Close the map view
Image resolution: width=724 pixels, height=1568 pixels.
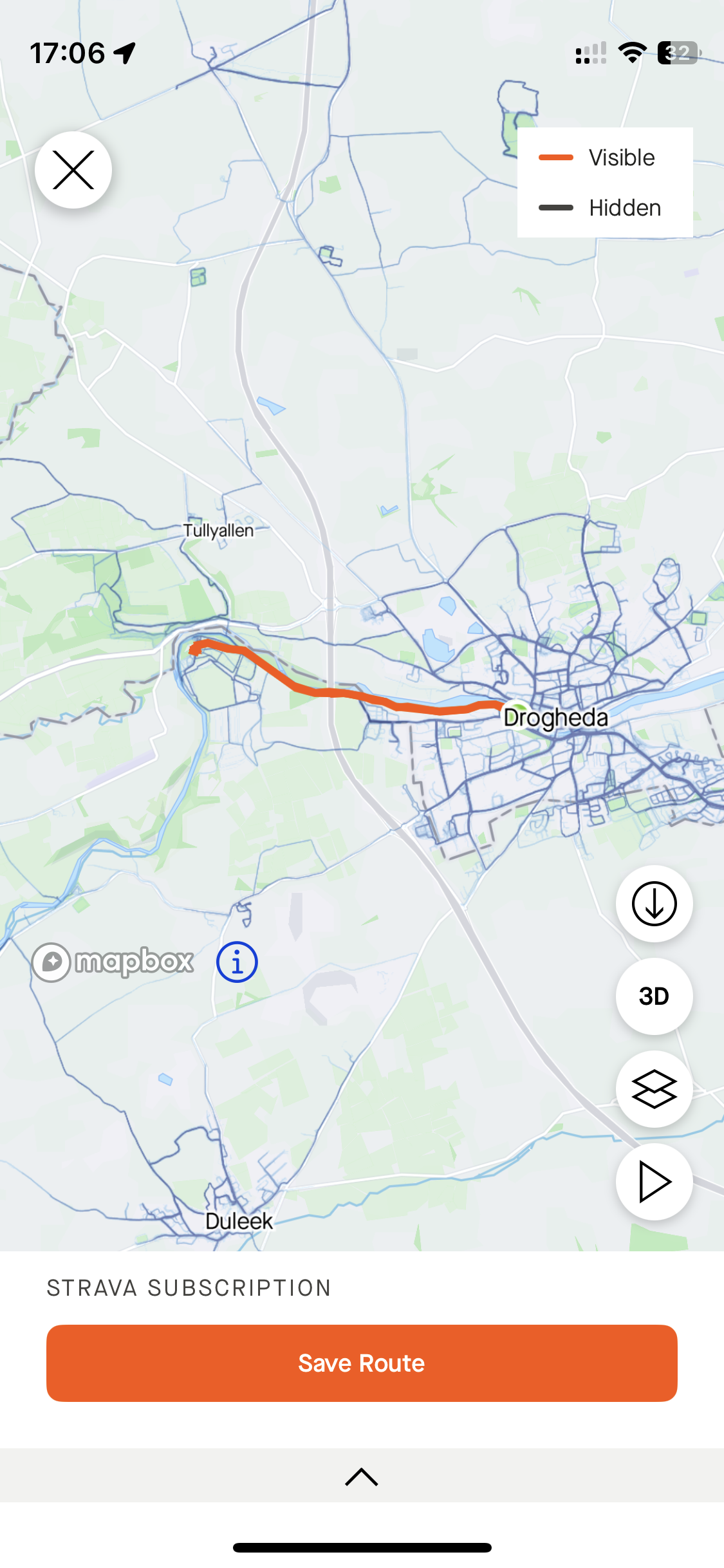tap(73, 170)
